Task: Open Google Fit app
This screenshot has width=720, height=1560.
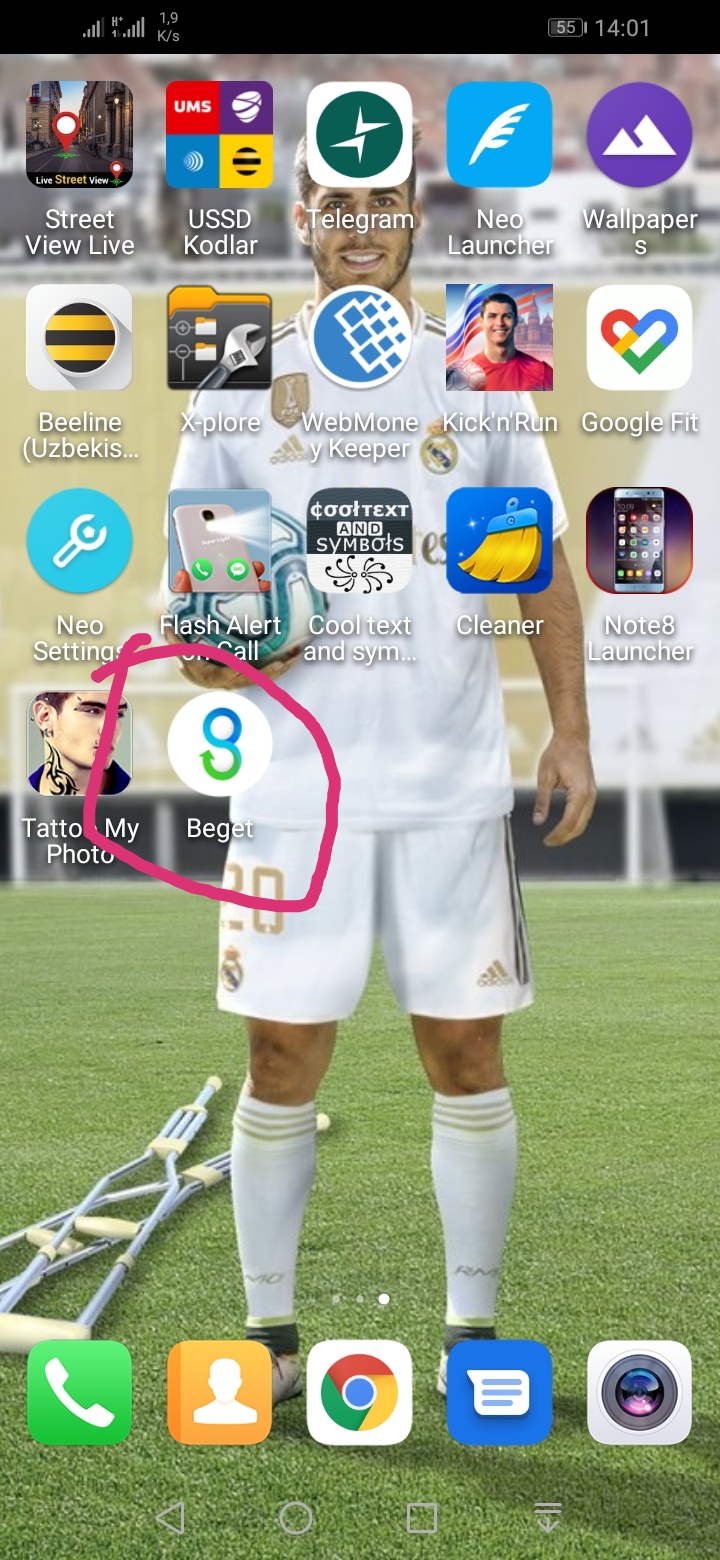Action: (x=639, y=338)
